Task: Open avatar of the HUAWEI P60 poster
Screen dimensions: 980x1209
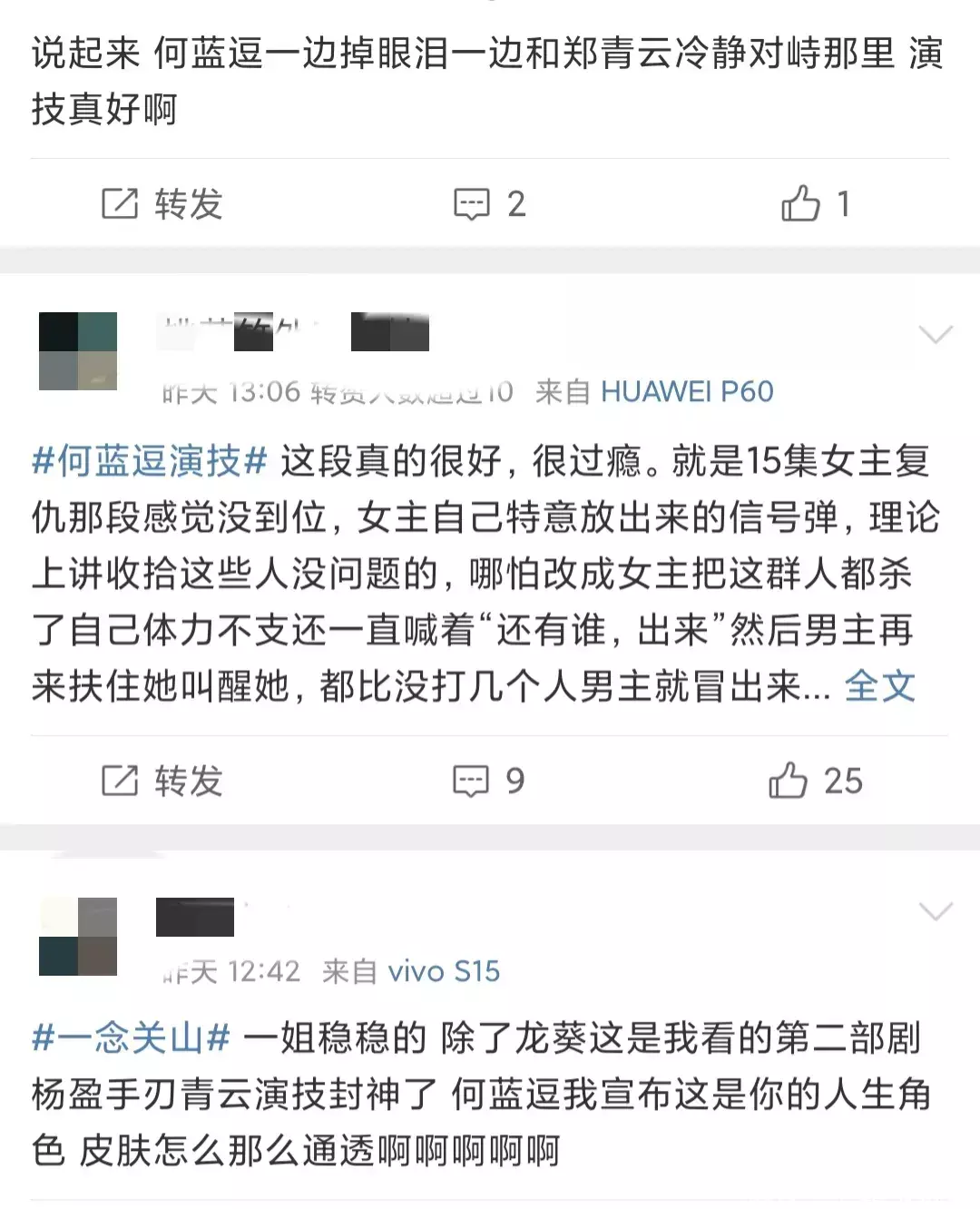Action: click(78, 351)
